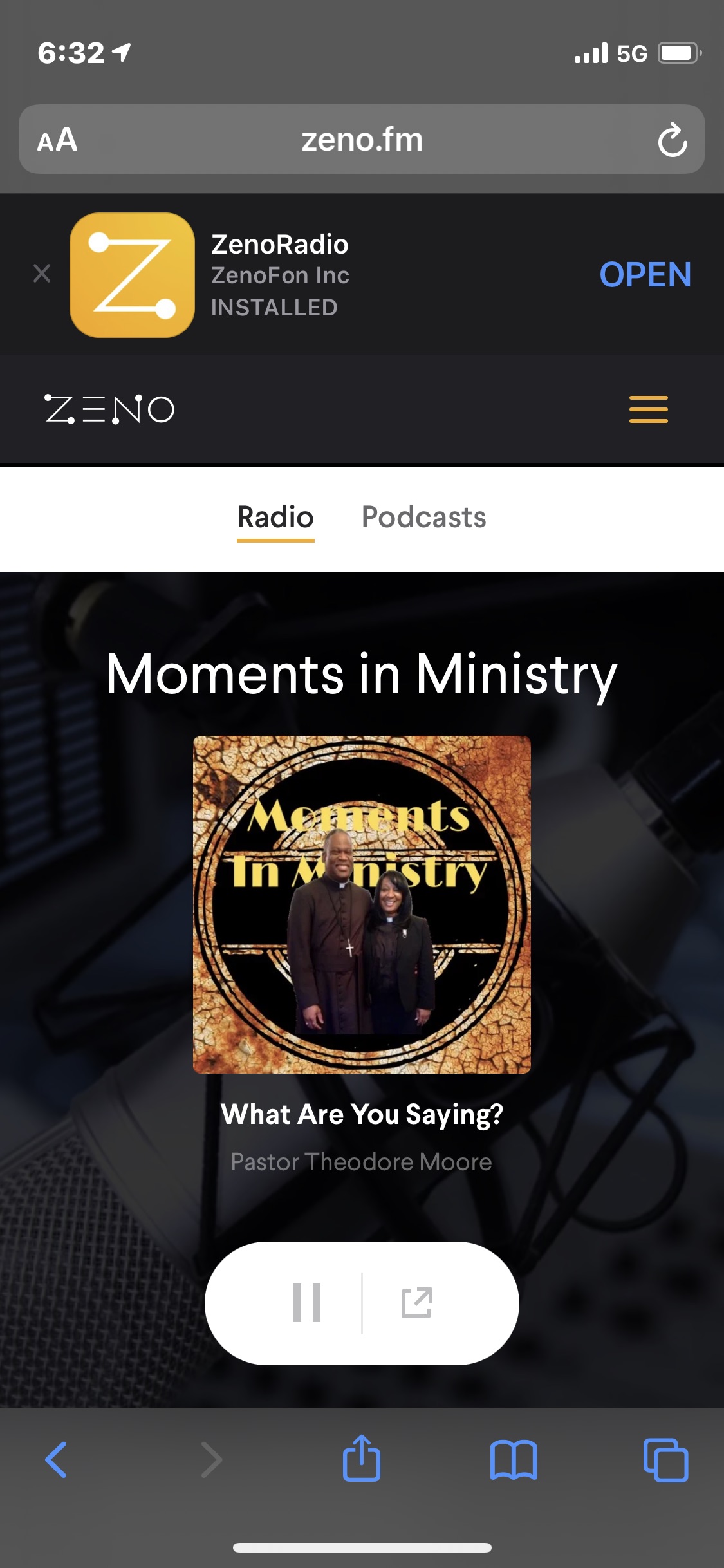The width and height of the screenshot is (724, 1568).
Task: Reload the zeno.fm page
Action: pyautogui.click(x=673, y=140)
